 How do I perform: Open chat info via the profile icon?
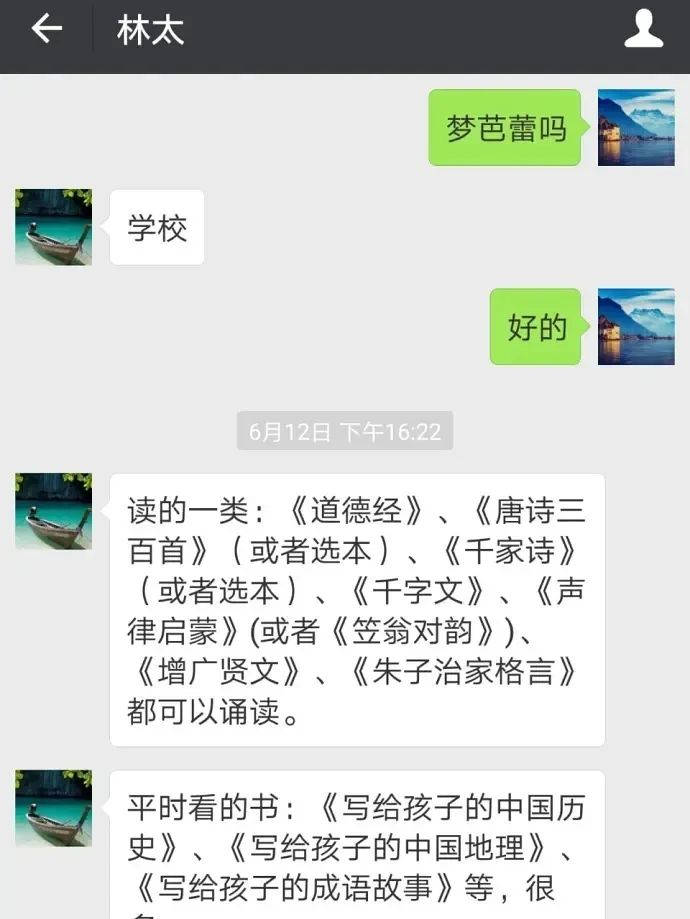click(x=644, y=30)
